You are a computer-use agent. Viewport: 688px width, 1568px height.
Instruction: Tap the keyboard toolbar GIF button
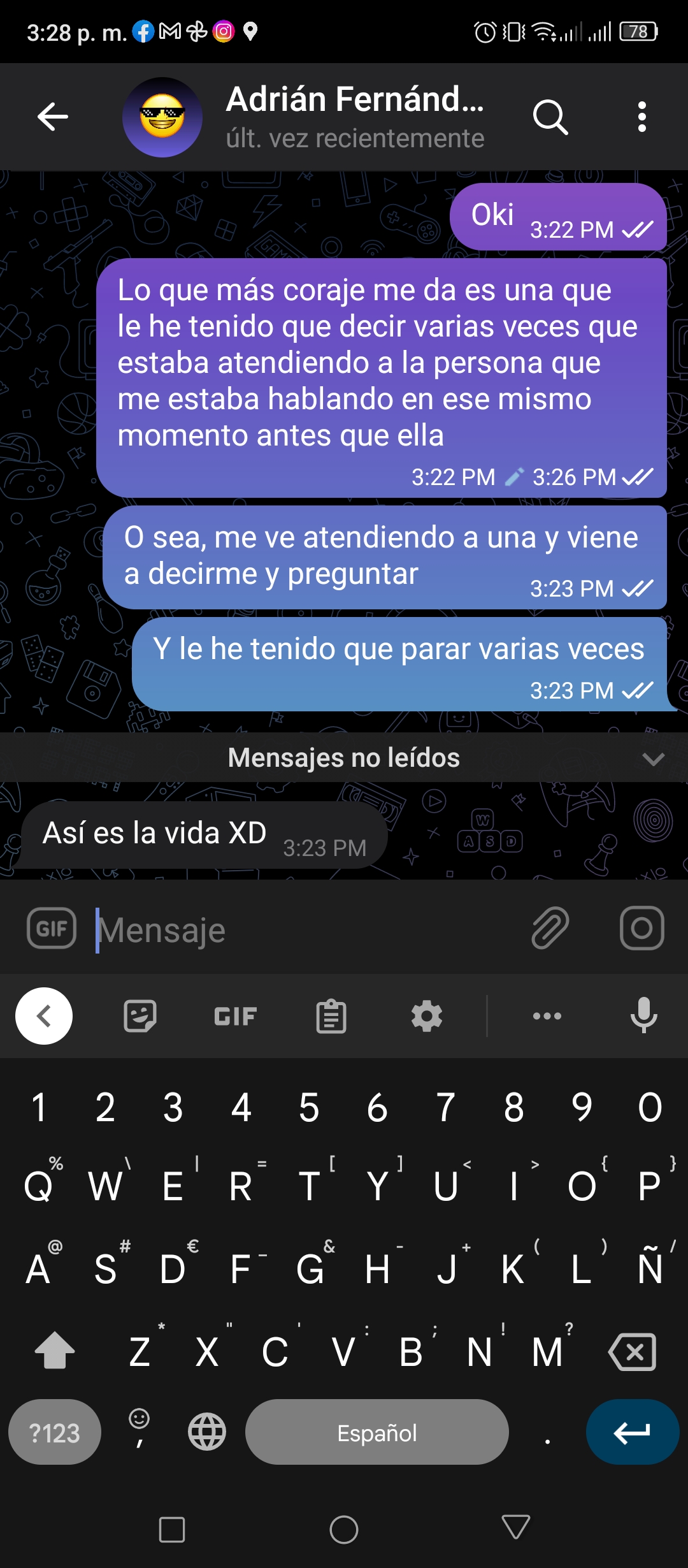tap(236, 1016)
